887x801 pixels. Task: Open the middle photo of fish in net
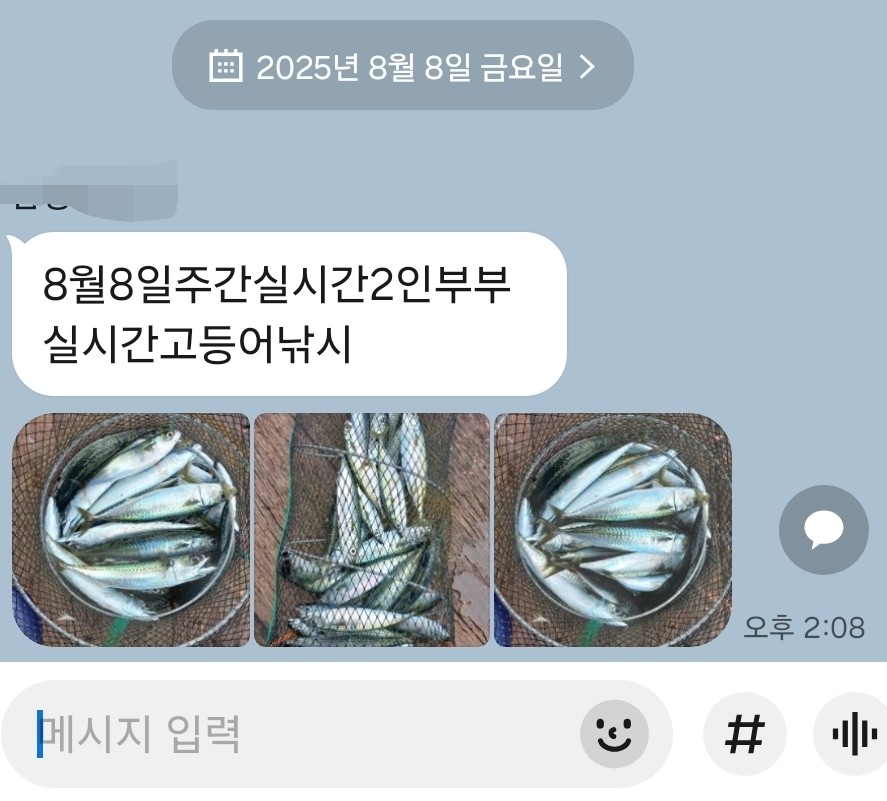pyautogui.click(x=372, y=530)
